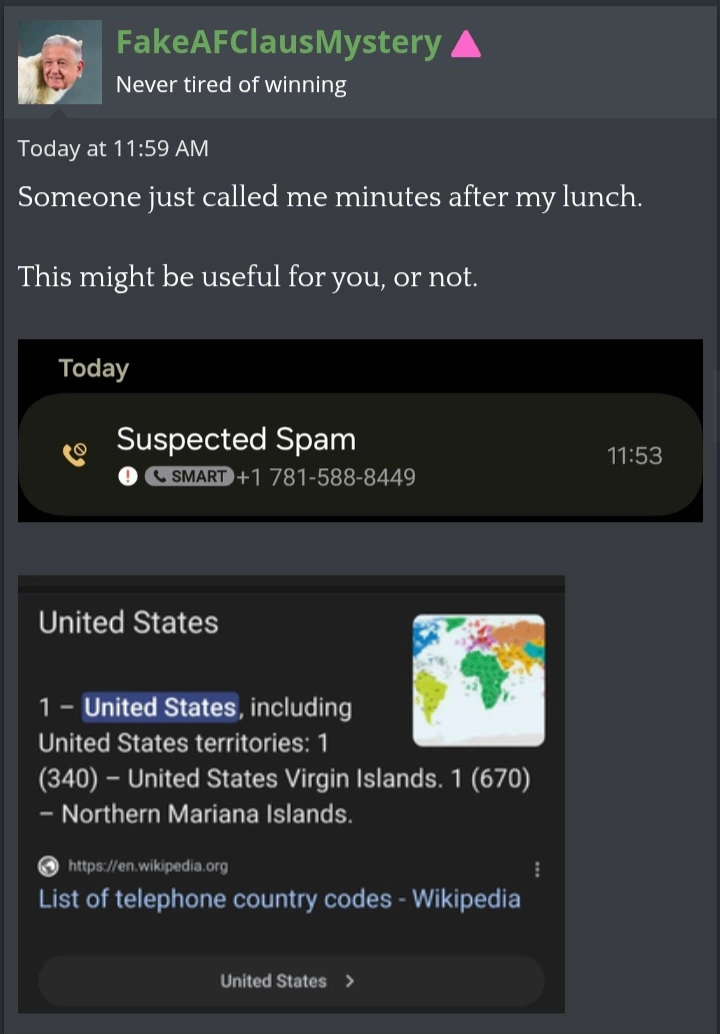Open FakeAFClausMystery's profile from the username
720x1034 pixels.
click(278, 44)
